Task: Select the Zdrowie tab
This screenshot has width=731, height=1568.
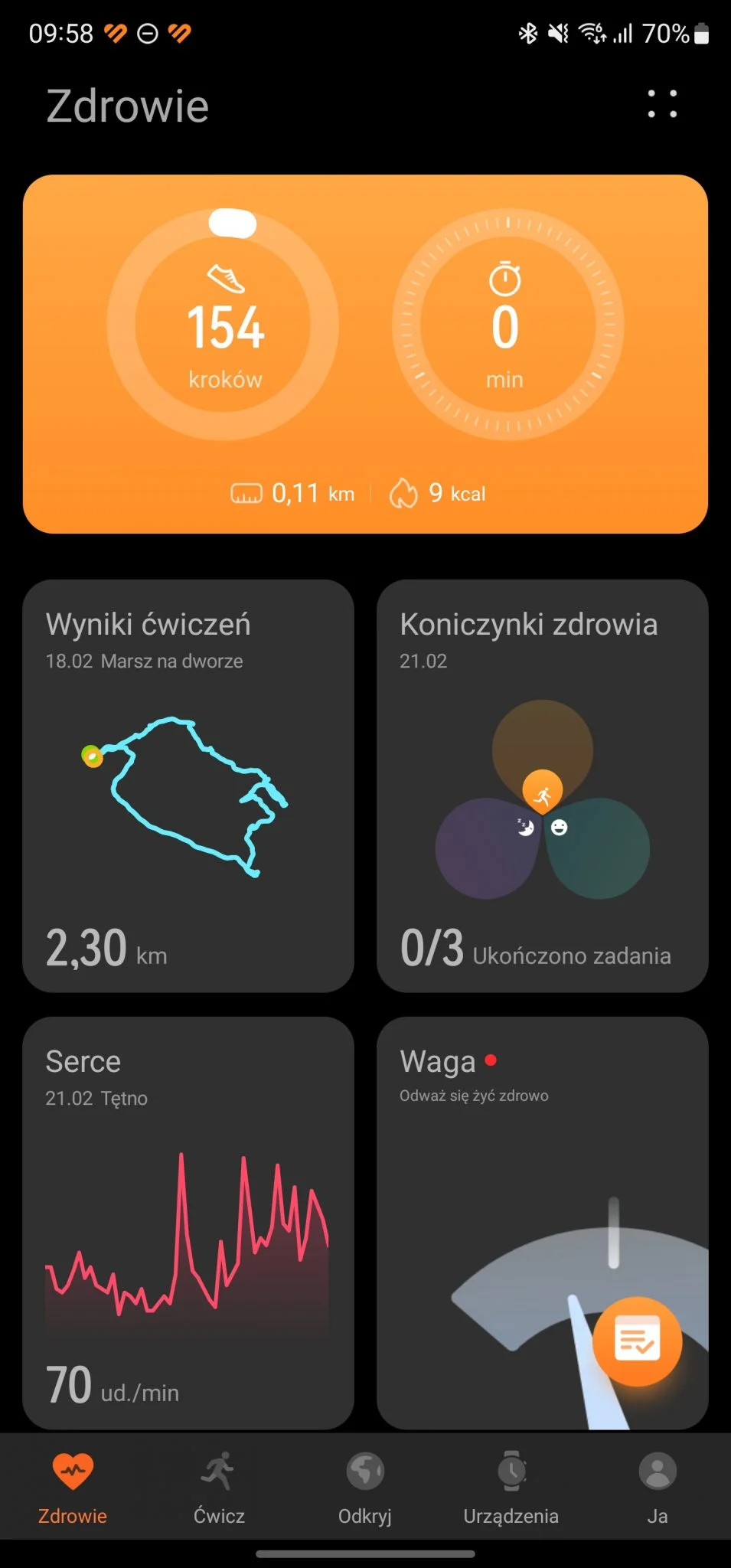Action: (x=73, y=1488)
